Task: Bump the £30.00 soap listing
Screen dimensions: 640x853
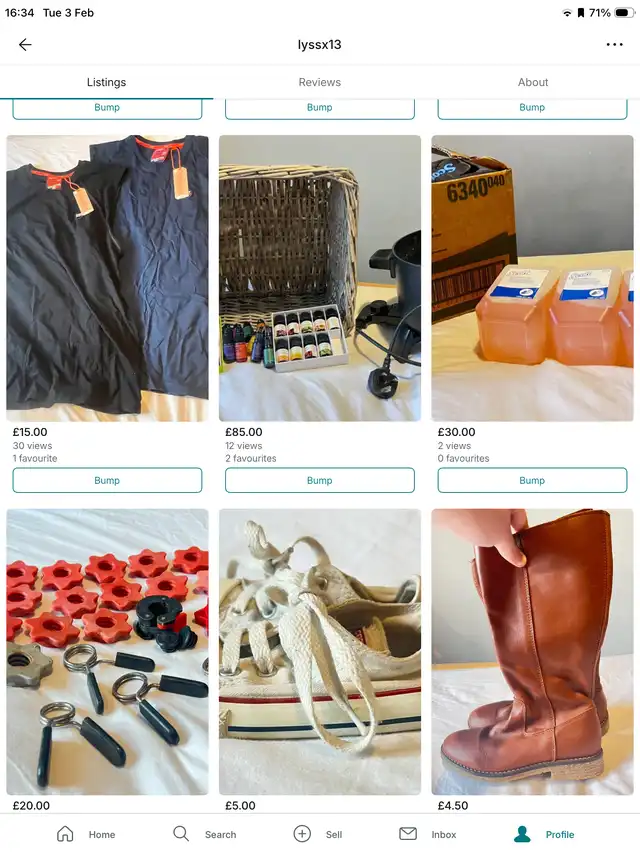Action: tap(532, 481)
